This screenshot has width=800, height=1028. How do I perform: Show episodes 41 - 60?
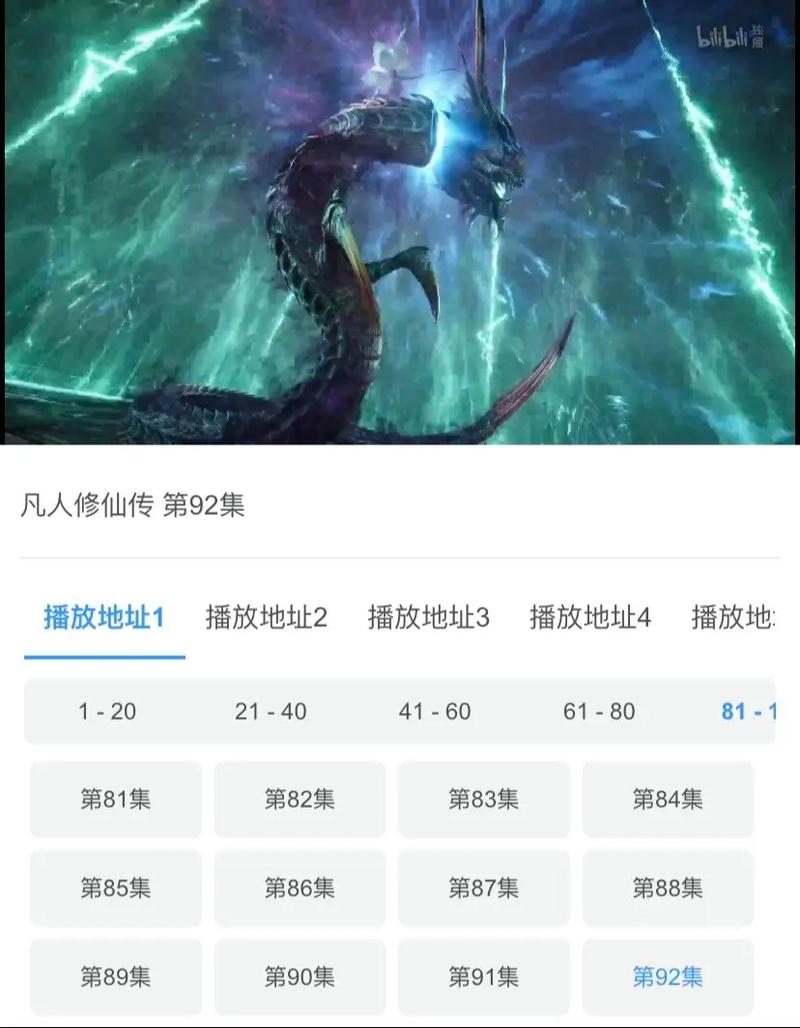(x=435, y=712)
